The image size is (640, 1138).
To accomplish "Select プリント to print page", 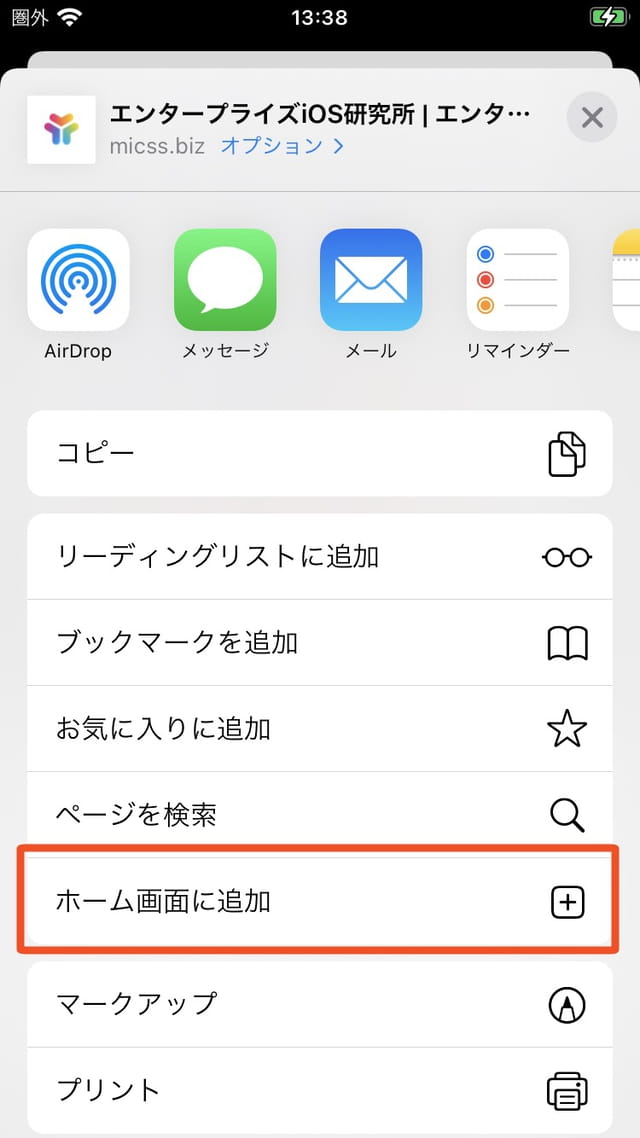I will coord(319,1089).
